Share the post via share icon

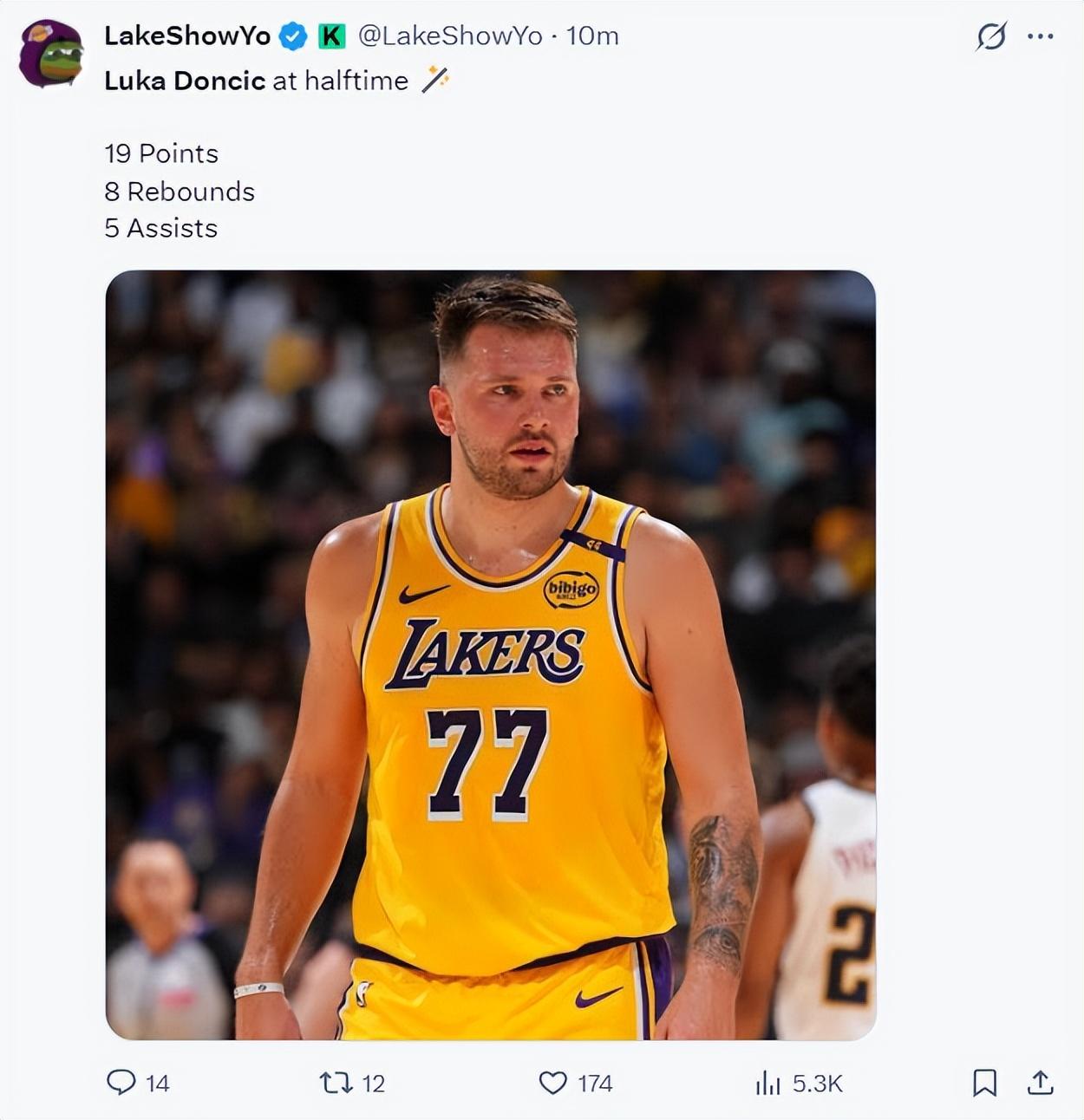1040,1082
